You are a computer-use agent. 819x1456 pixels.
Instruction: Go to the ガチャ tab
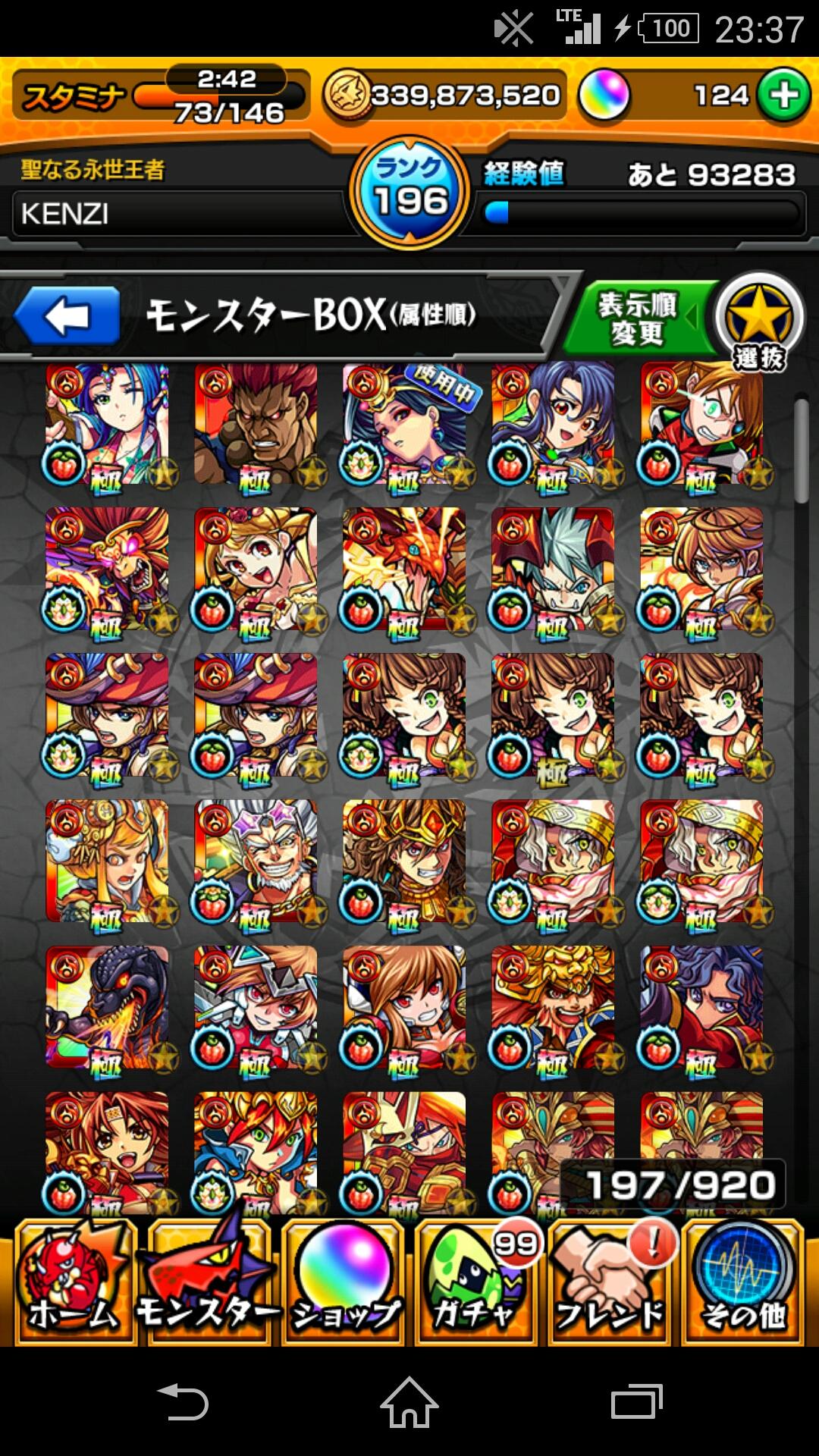(476, 1282)
